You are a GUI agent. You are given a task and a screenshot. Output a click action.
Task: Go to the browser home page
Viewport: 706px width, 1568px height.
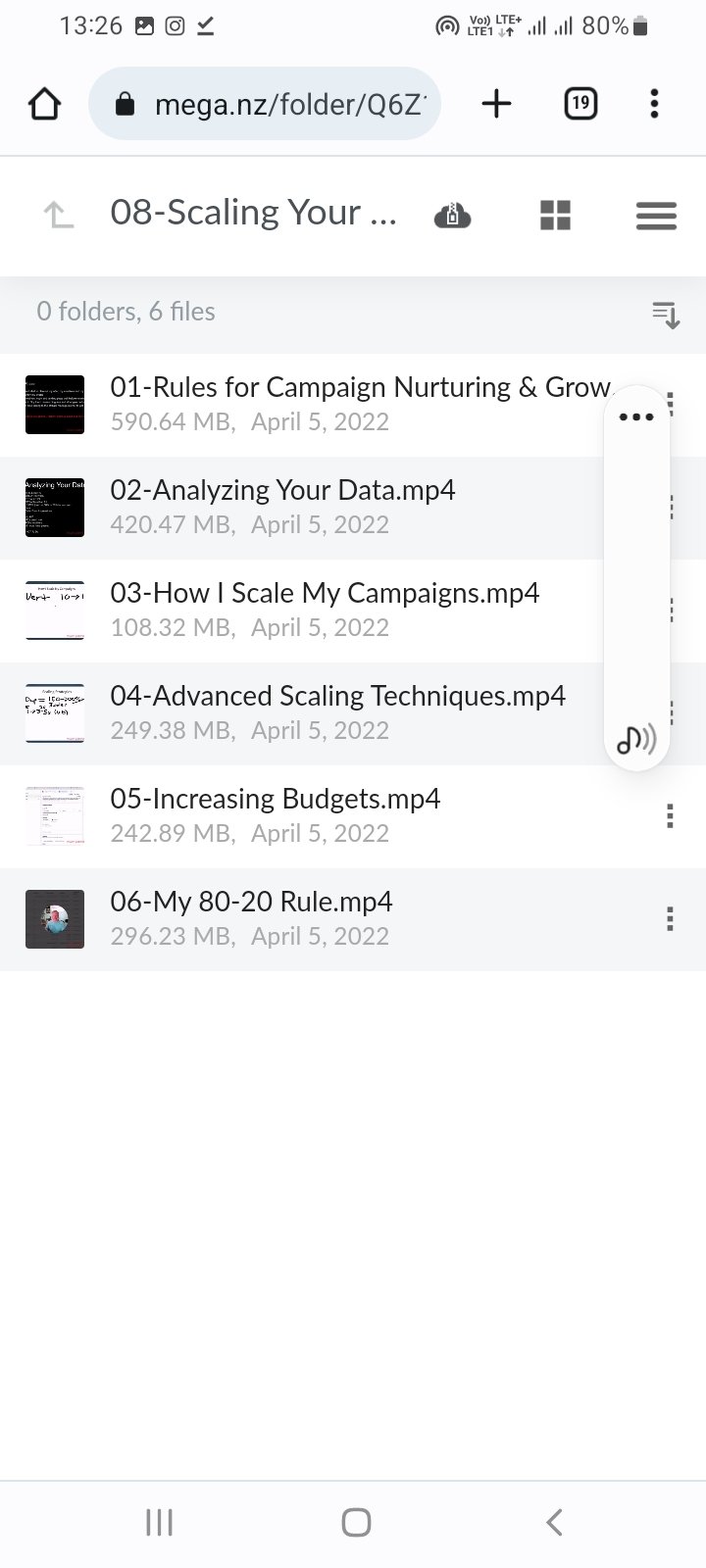pyautogui.click(x=44, y=104)
